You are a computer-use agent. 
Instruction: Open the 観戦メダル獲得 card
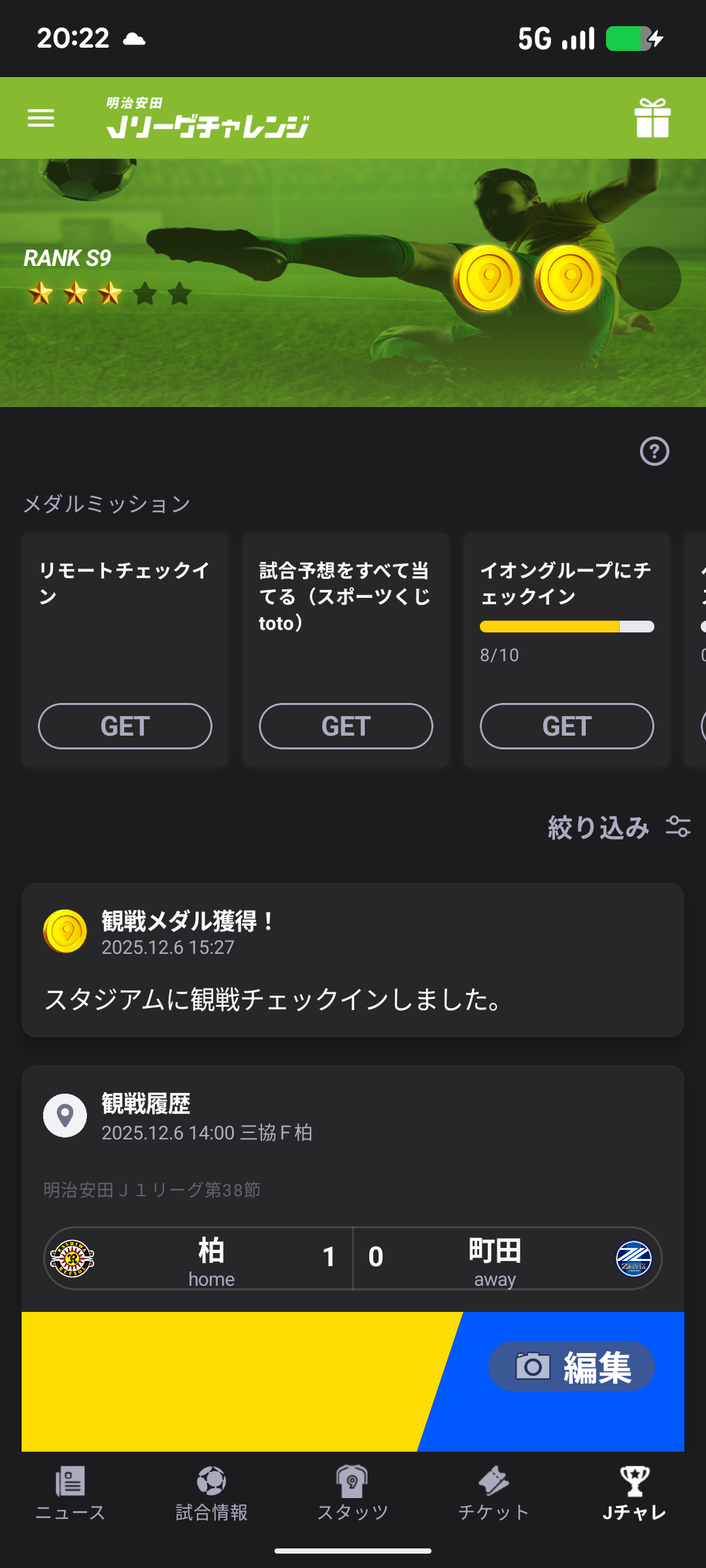click(353, 960)
